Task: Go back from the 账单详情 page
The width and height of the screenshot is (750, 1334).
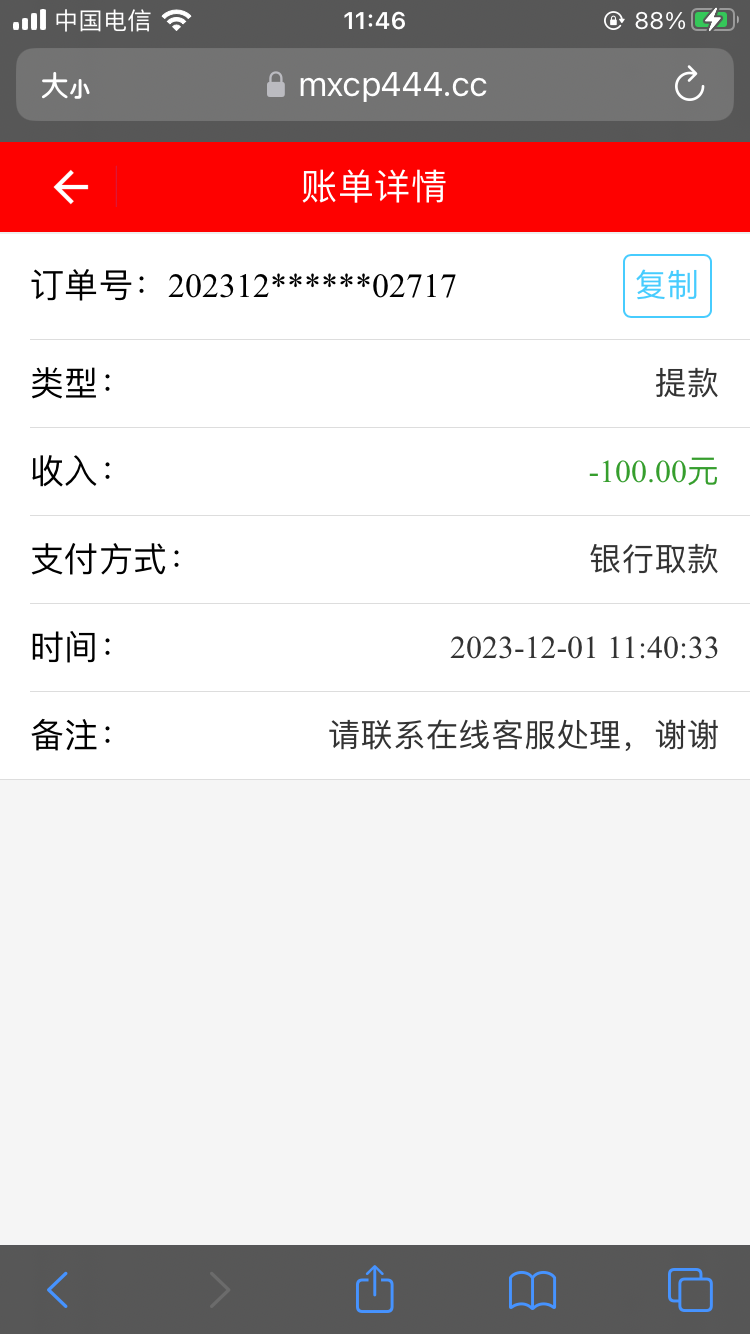Action: 70,187
